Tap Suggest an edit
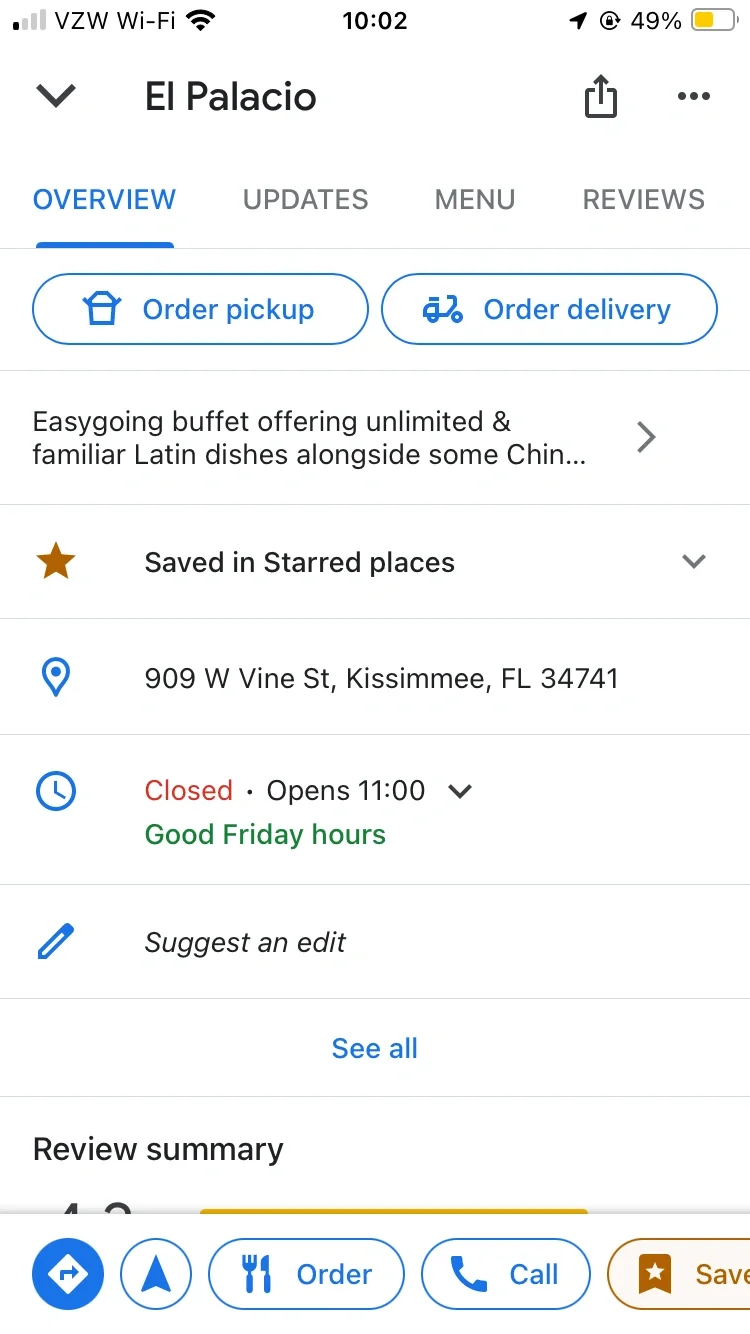 pyautogui.click(x=245, y=942)
